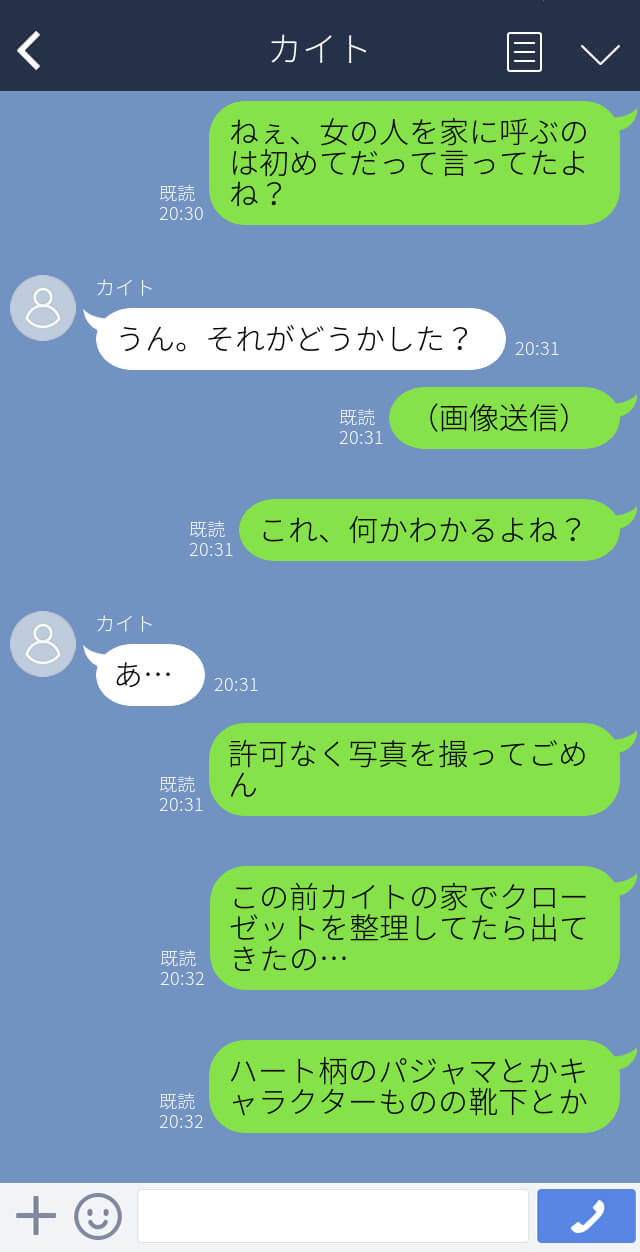Focus the message text field
The height and width of the screenshot is (1252, 640).
coord(333,1216)
